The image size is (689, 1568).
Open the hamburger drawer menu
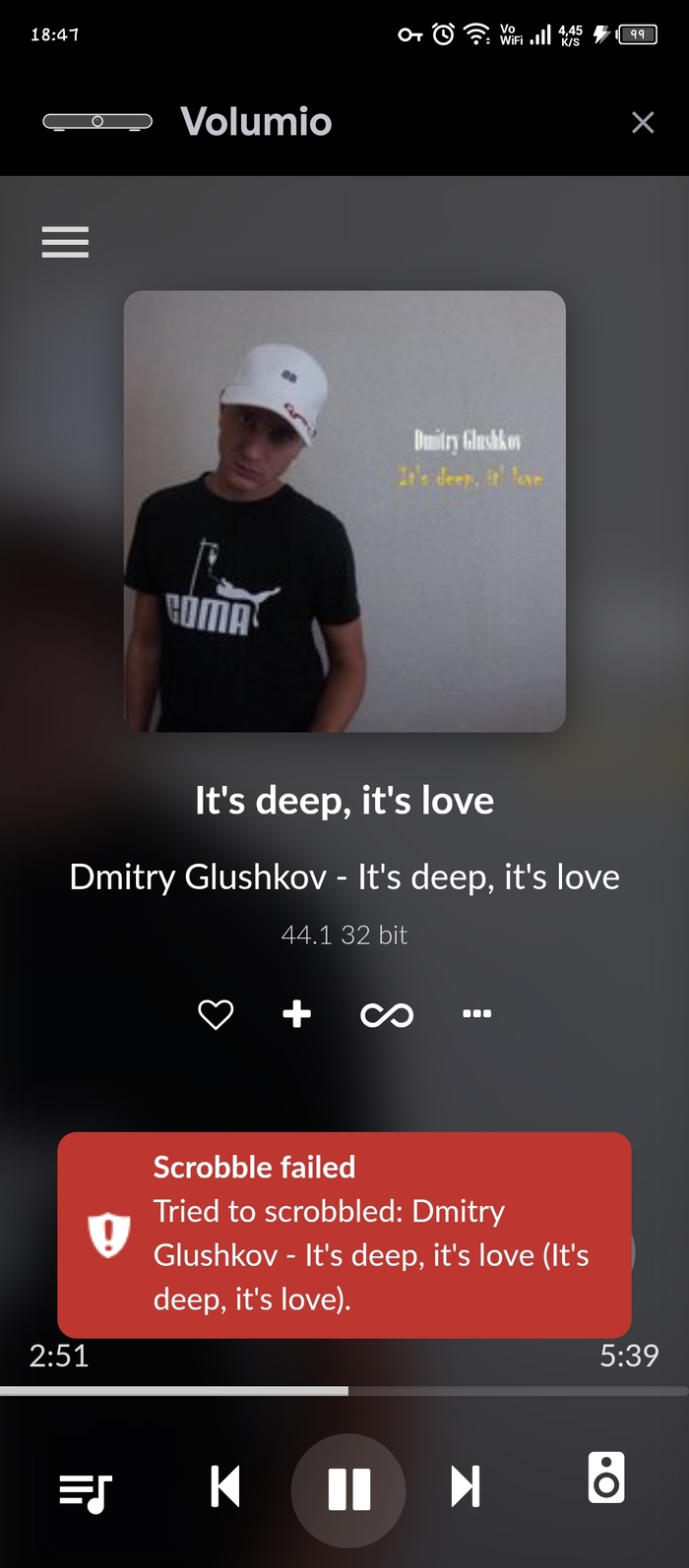click(65, 241)
